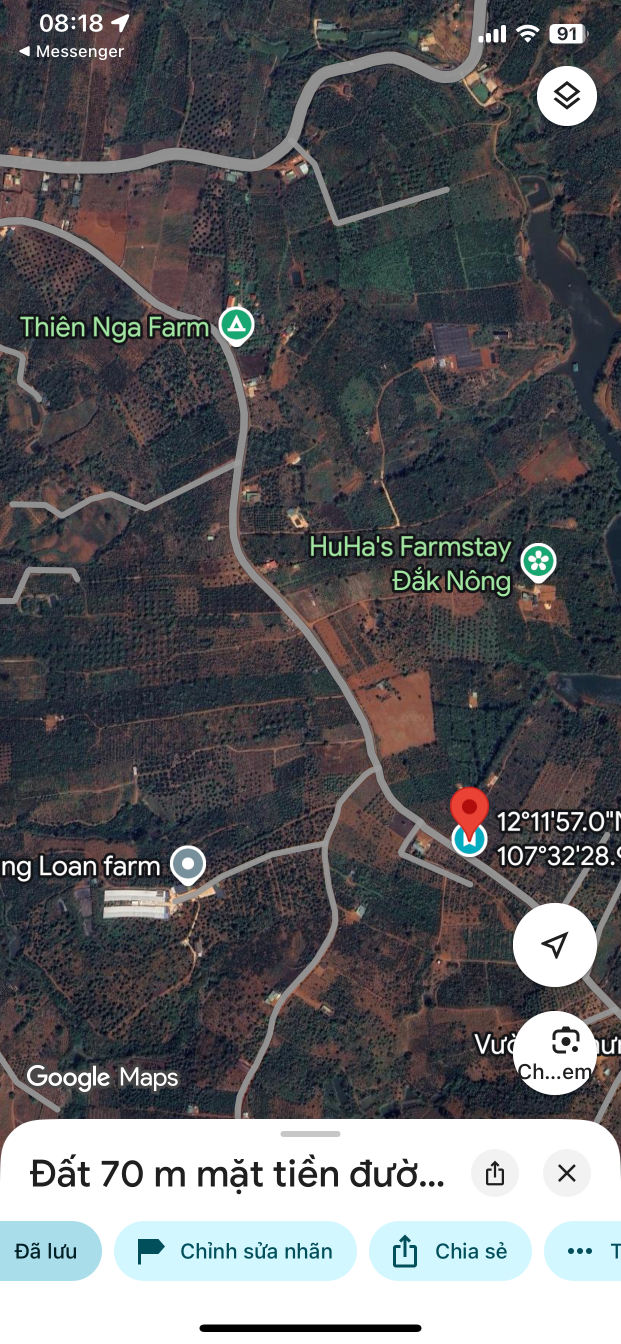Viewport: 621px width, 1344px height.
Task: Close the place info sheet
Action: (x=567, y=1173)
